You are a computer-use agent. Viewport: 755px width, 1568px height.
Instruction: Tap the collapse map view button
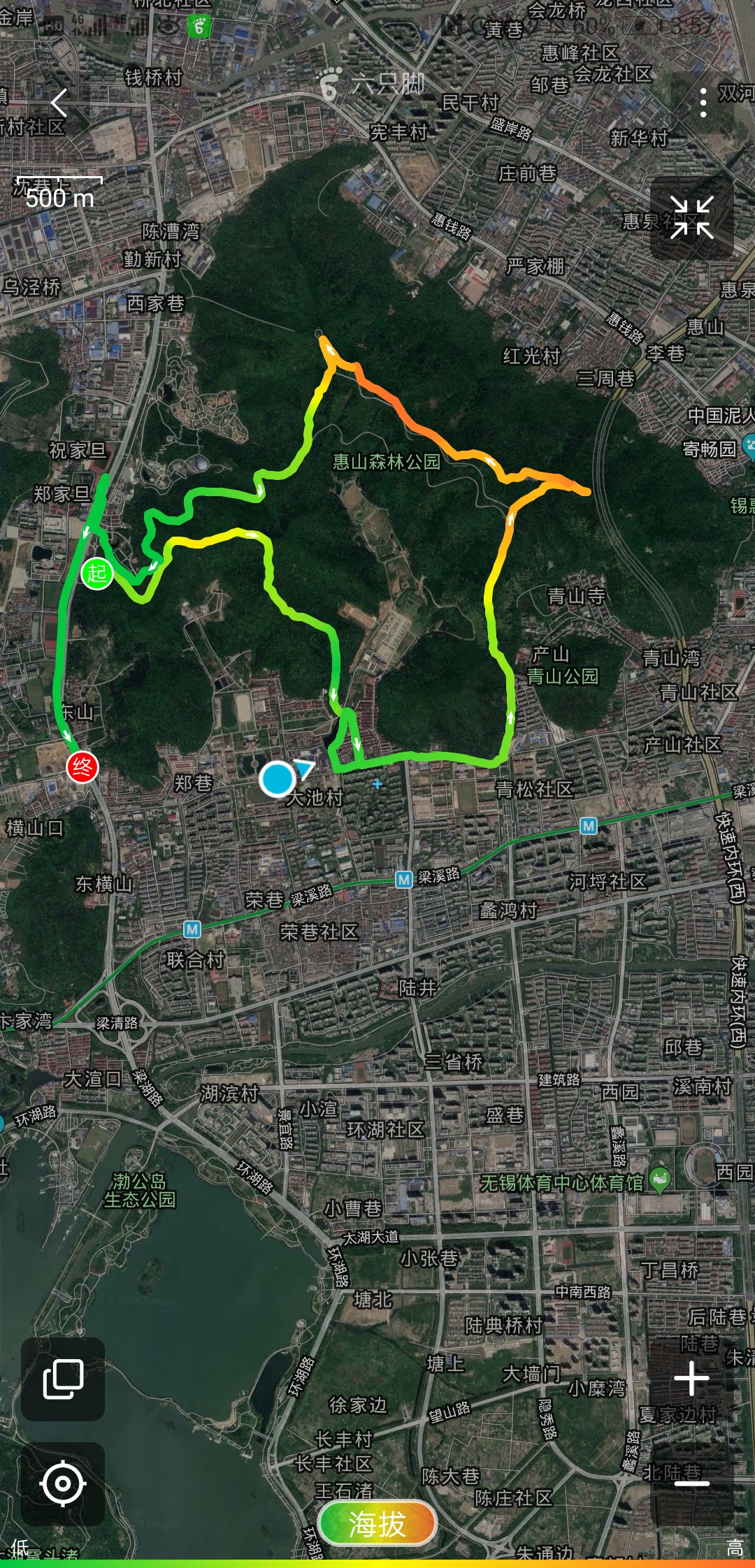691,217
